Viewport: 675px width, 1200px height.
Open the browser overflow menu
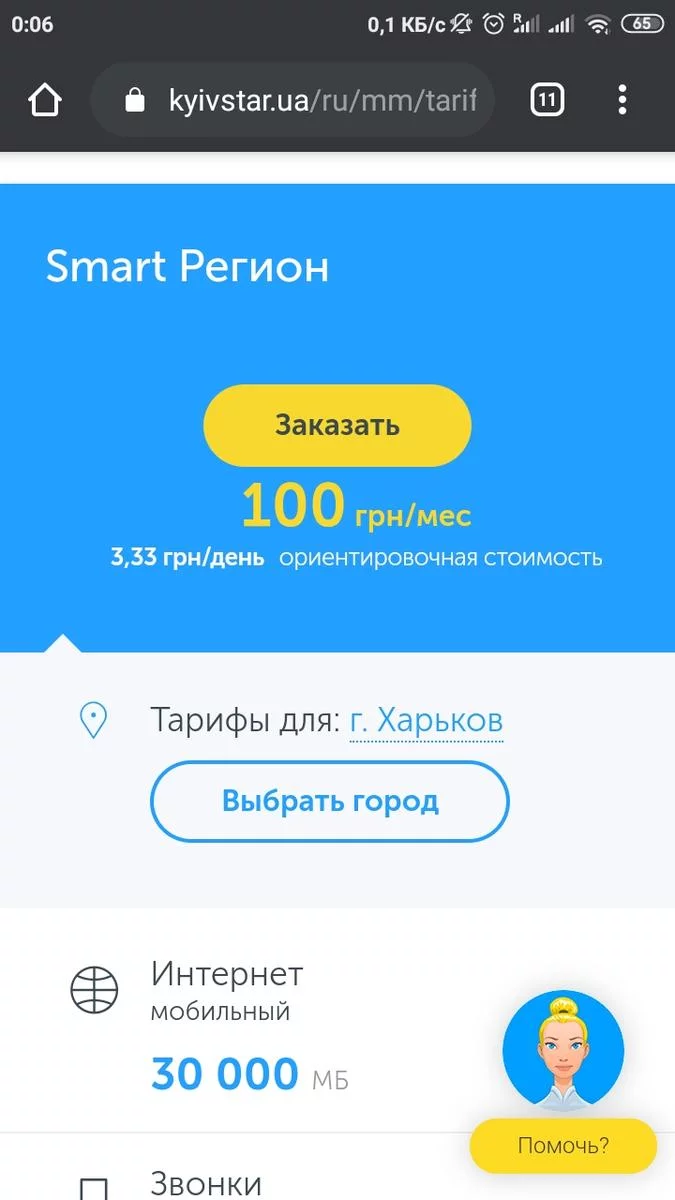622,100
